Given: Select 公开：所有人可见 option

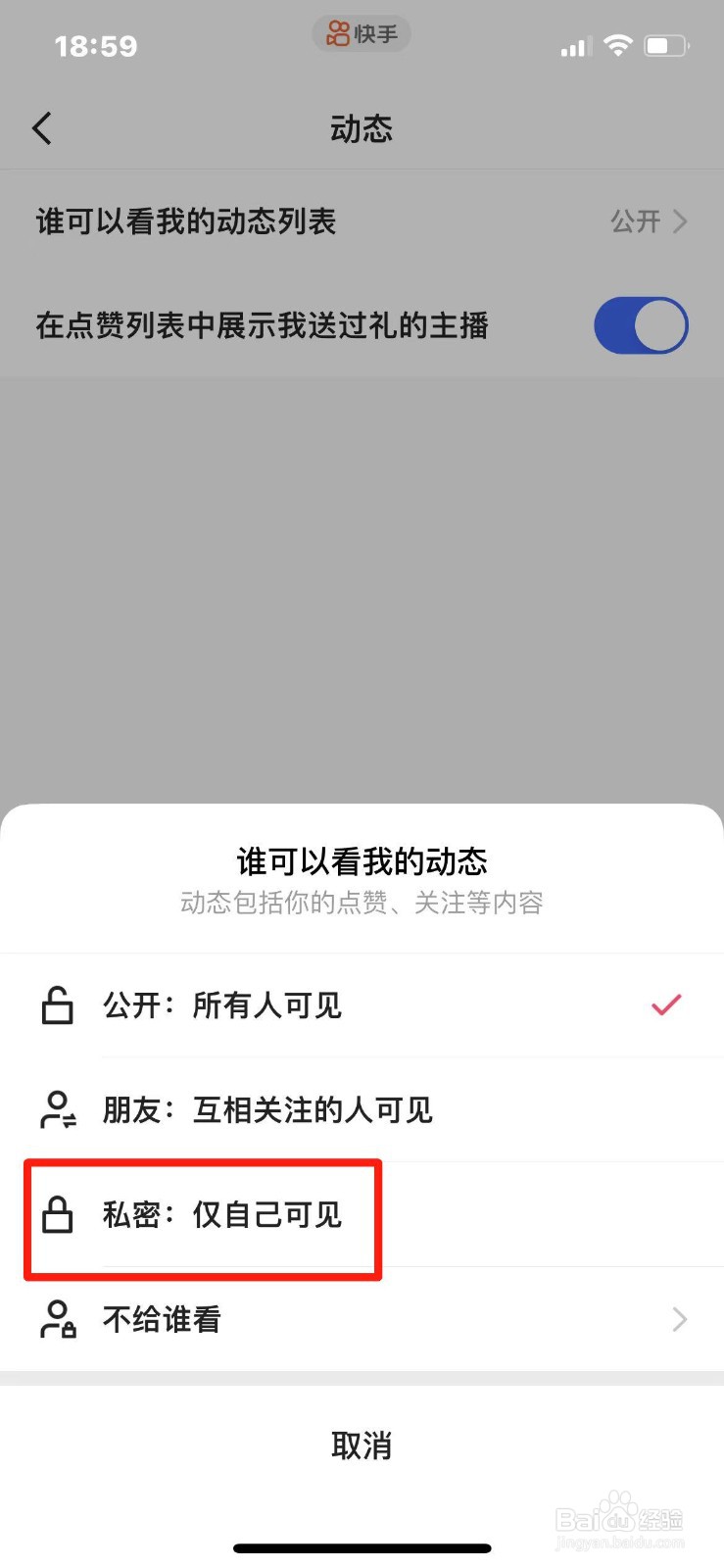Looking at the screenshot, I should (x=220, y=1004).
